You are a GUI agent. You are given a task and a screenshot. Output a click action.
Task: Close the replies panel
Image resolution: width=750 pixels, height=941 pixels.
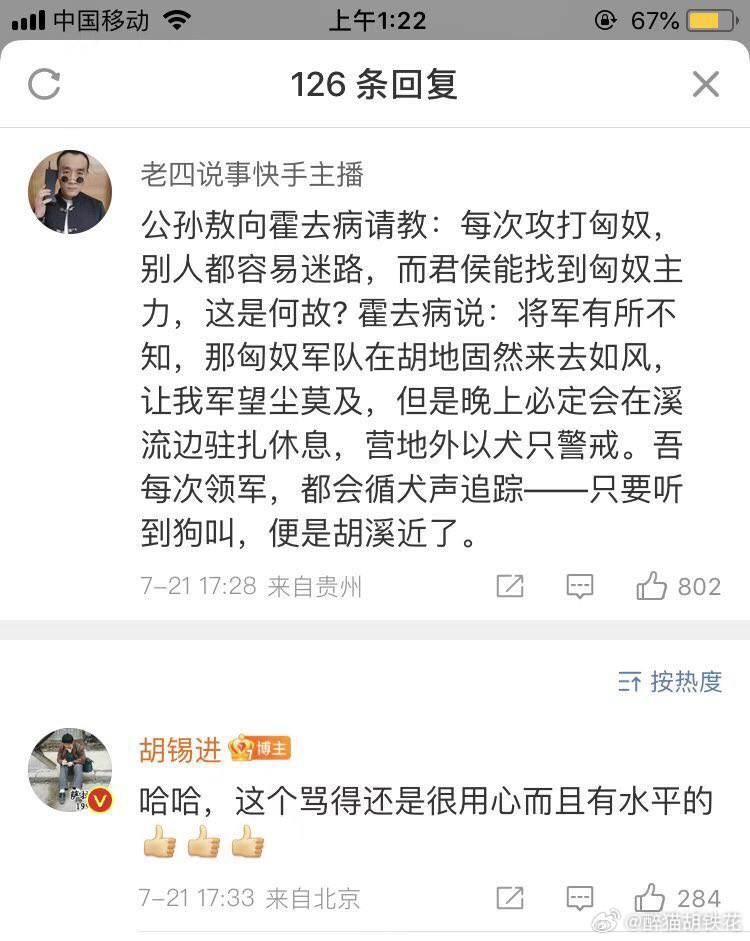[706, 85]
